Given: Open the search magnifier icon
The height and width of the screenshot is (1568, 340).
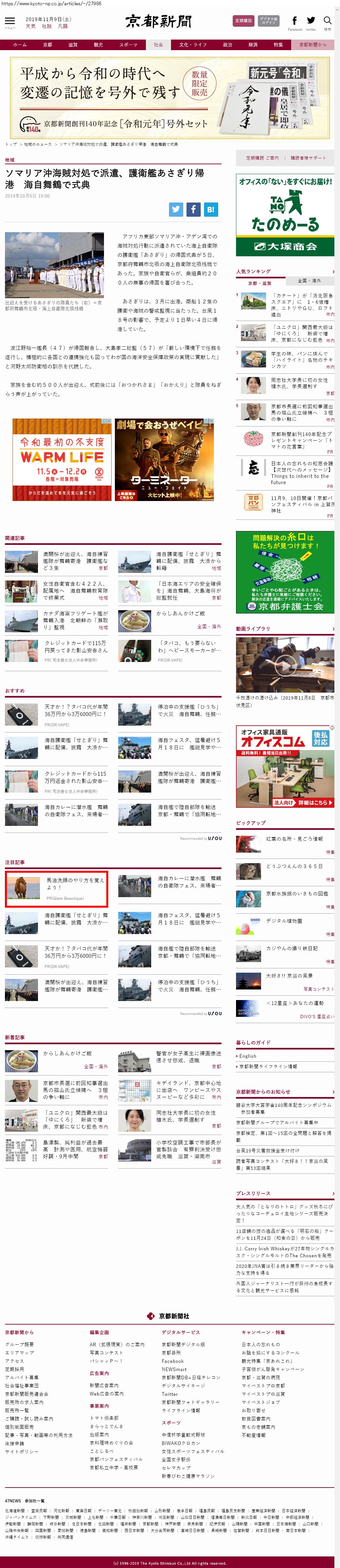Looking at the screenshot, I should pyautogui.click(x=328, y=21).
